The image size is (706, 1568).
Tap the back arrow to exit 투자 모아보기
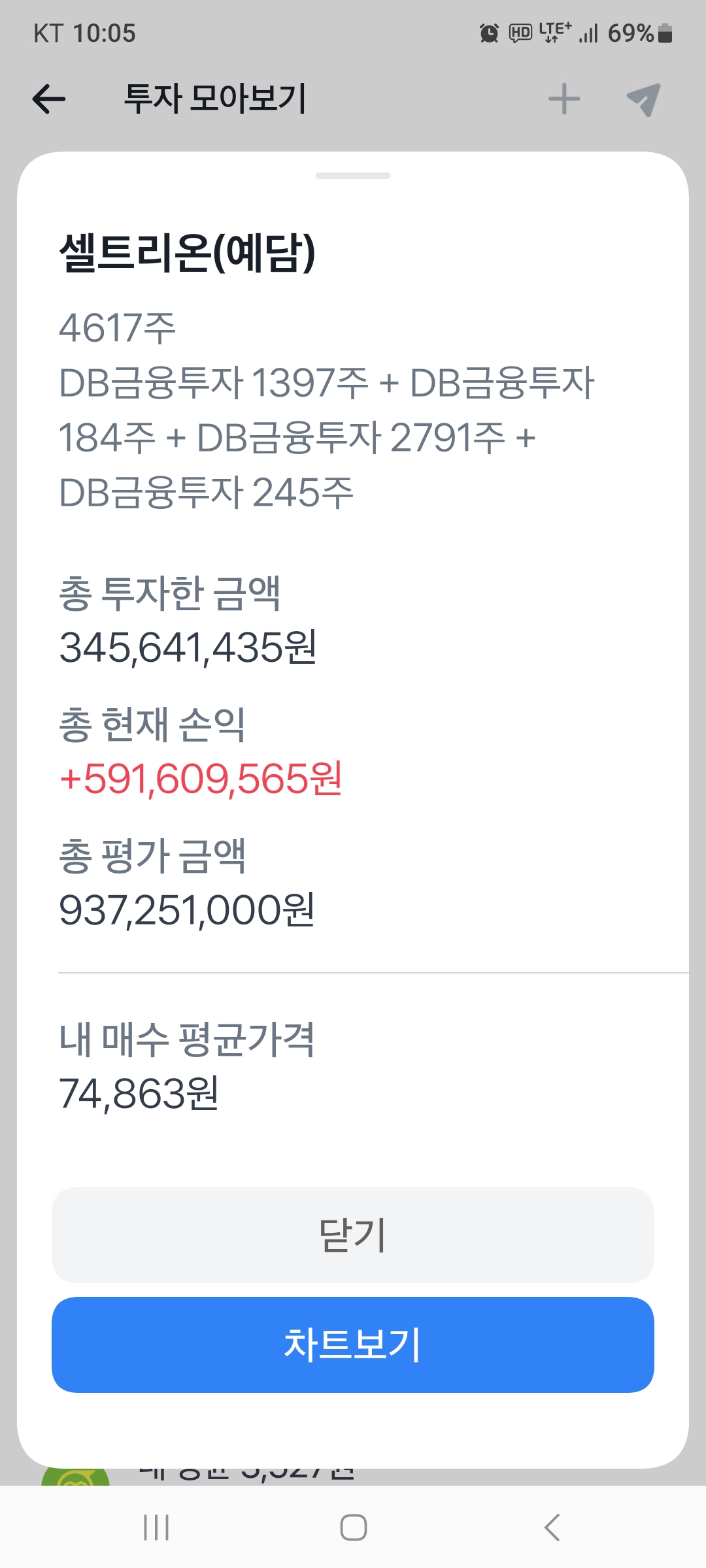tap(49, 99)
